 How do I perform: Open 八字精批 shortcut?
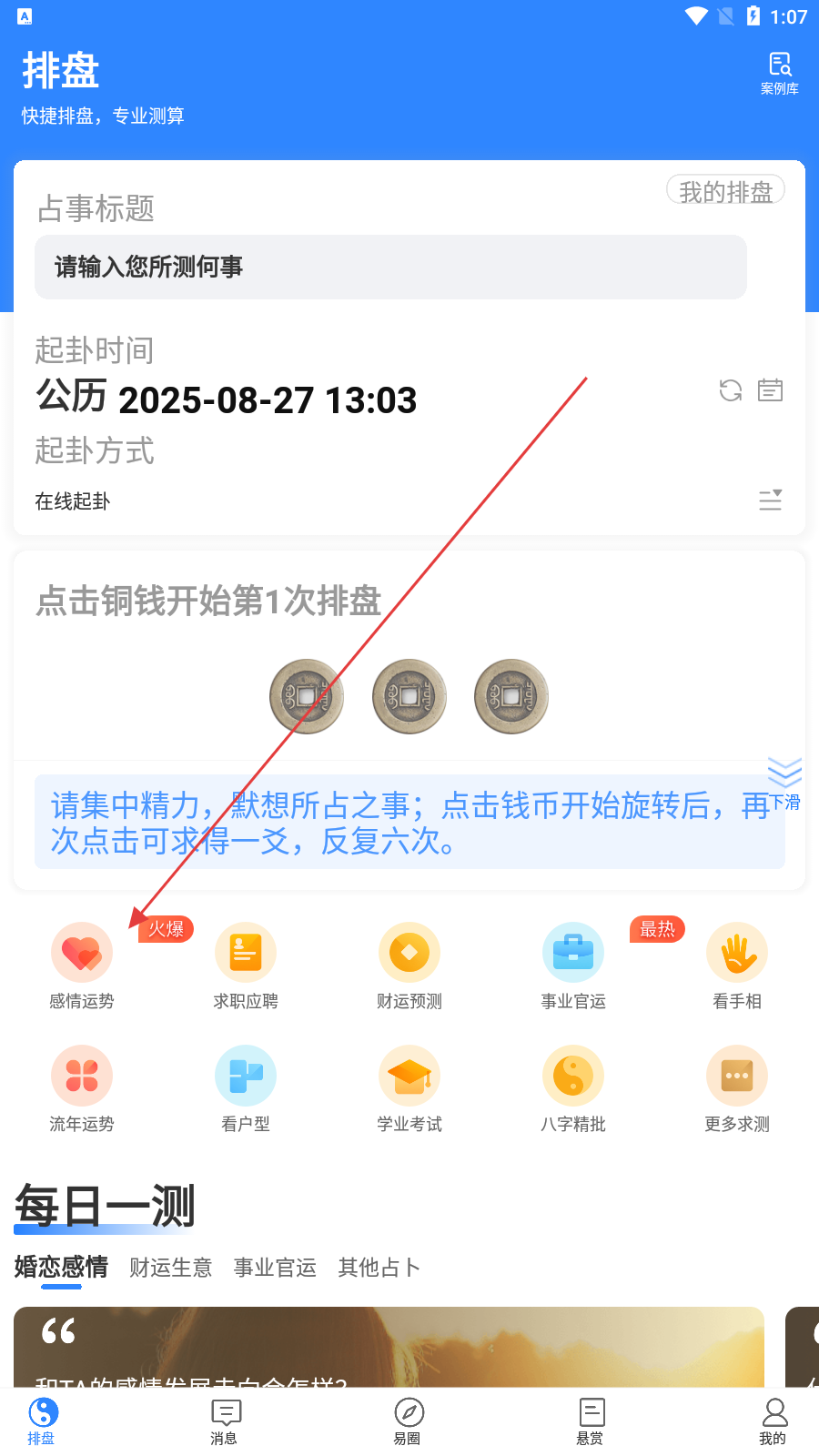click(x=573, y=1088)
